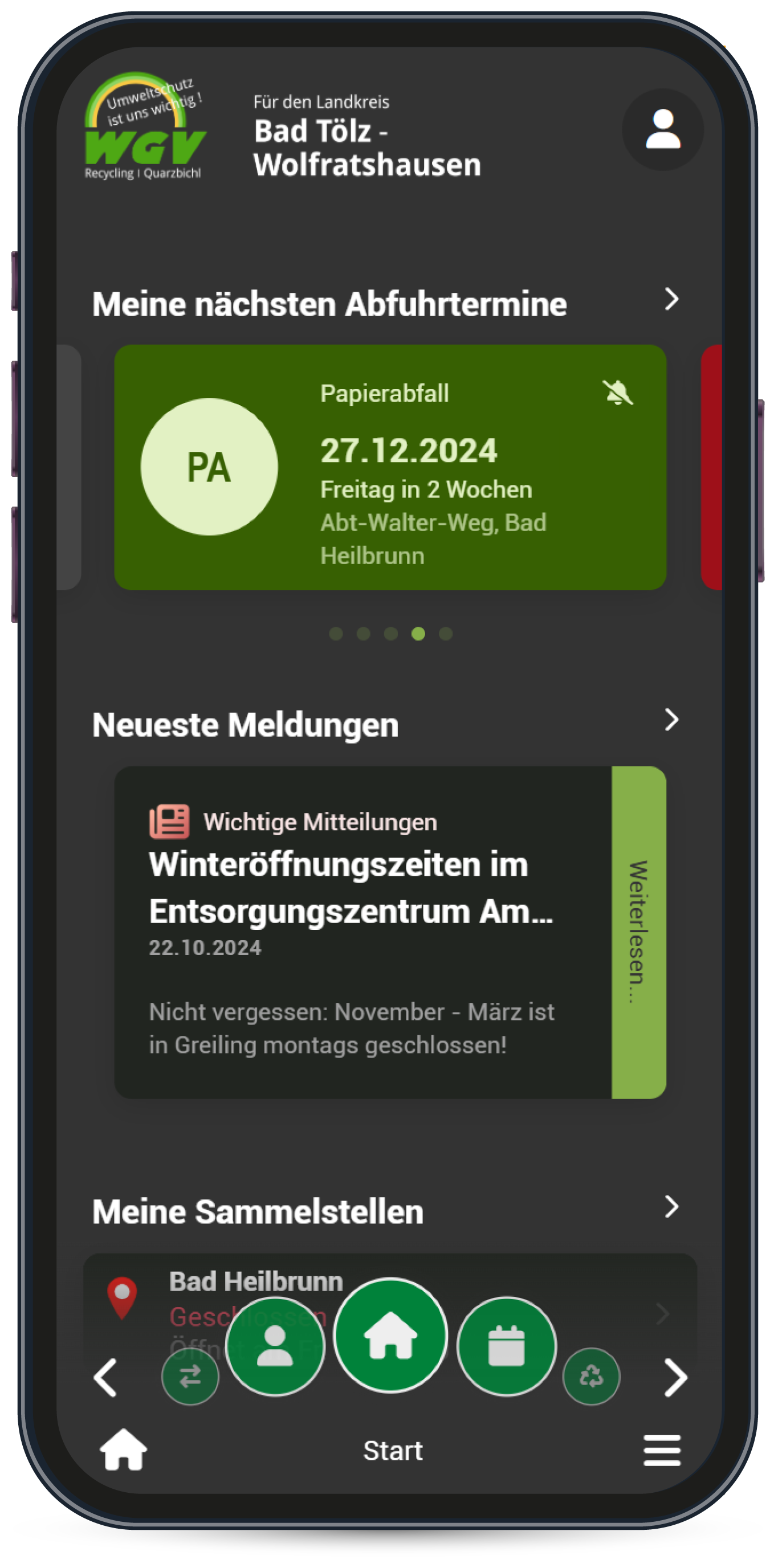The image size is (774, 1568).
Task: Jump to the first carousel page dot
Action: pyautogui.click(x=336, y=634)
